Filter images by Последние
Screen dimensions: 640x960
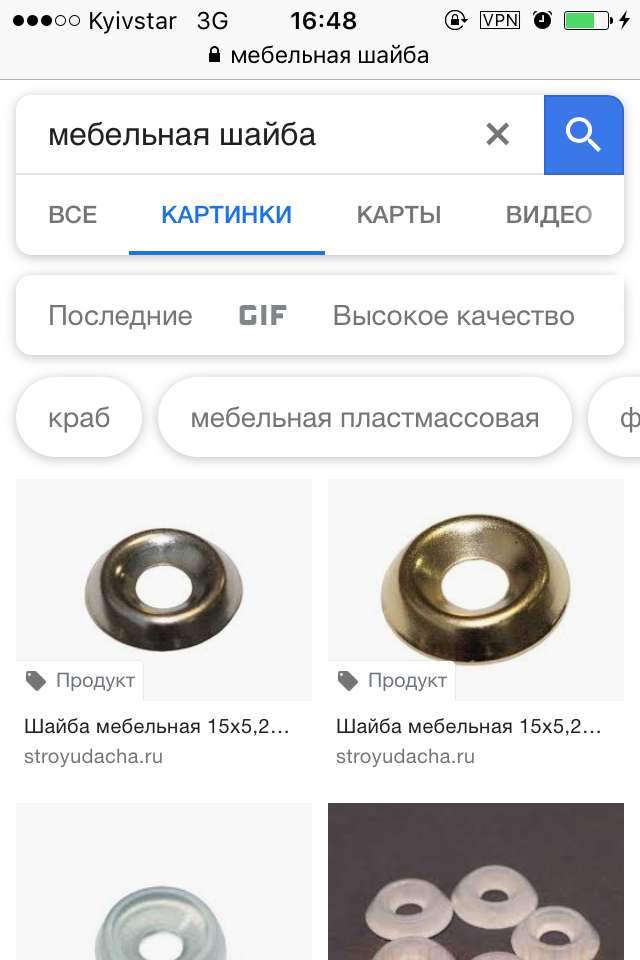click(120, 316)
